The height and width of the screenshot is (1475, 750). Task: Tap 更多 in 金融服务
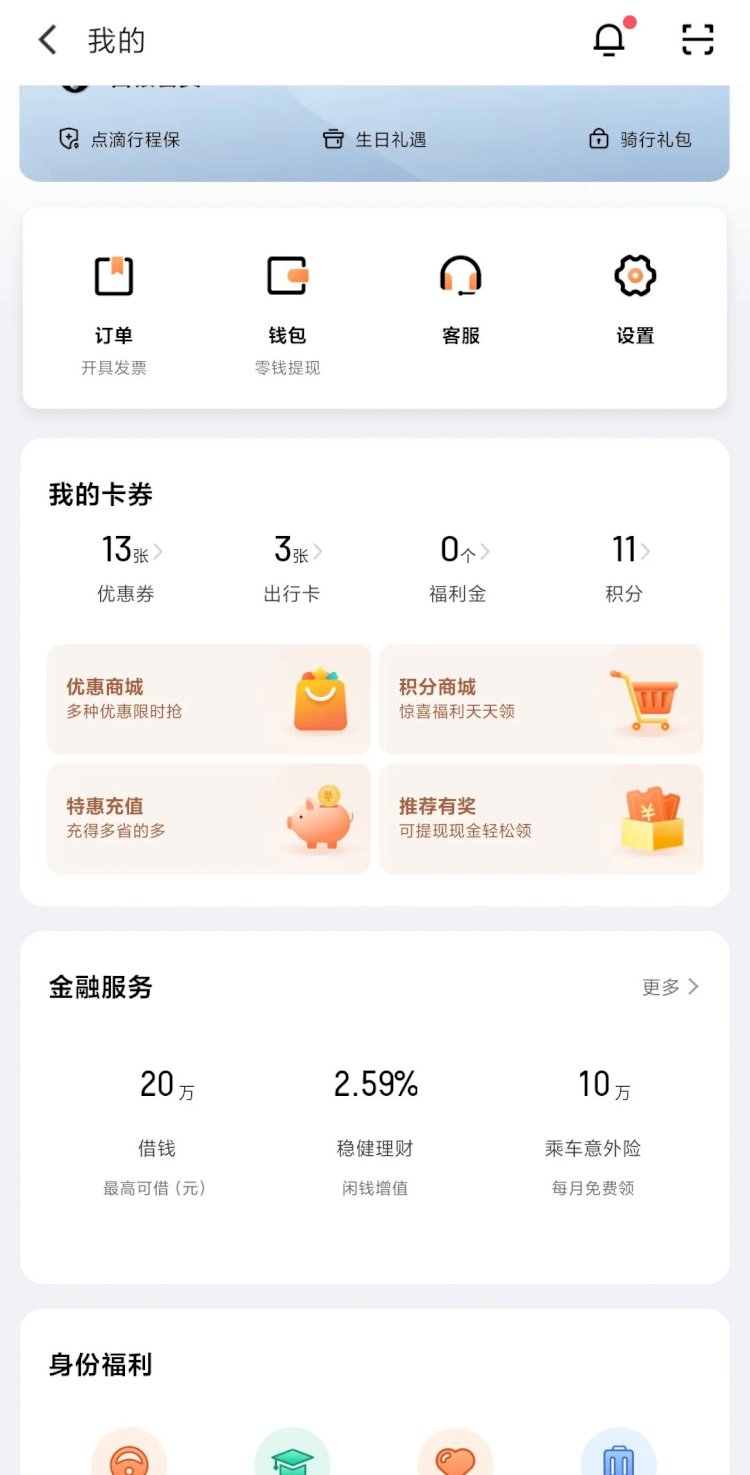coord(670,987)
